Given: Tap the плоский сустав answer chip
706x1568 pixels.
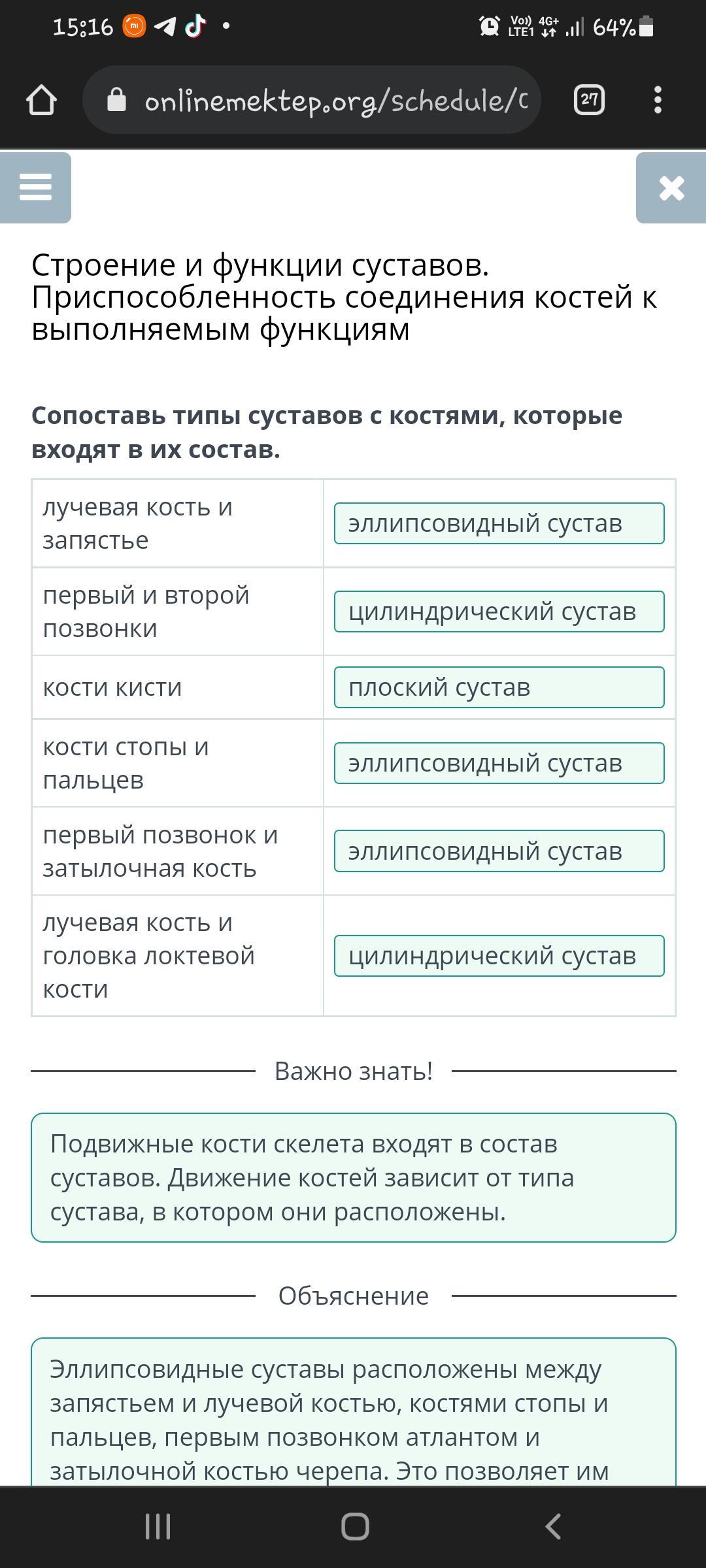Looking at the screenshot, I should (x=499, y=687).
